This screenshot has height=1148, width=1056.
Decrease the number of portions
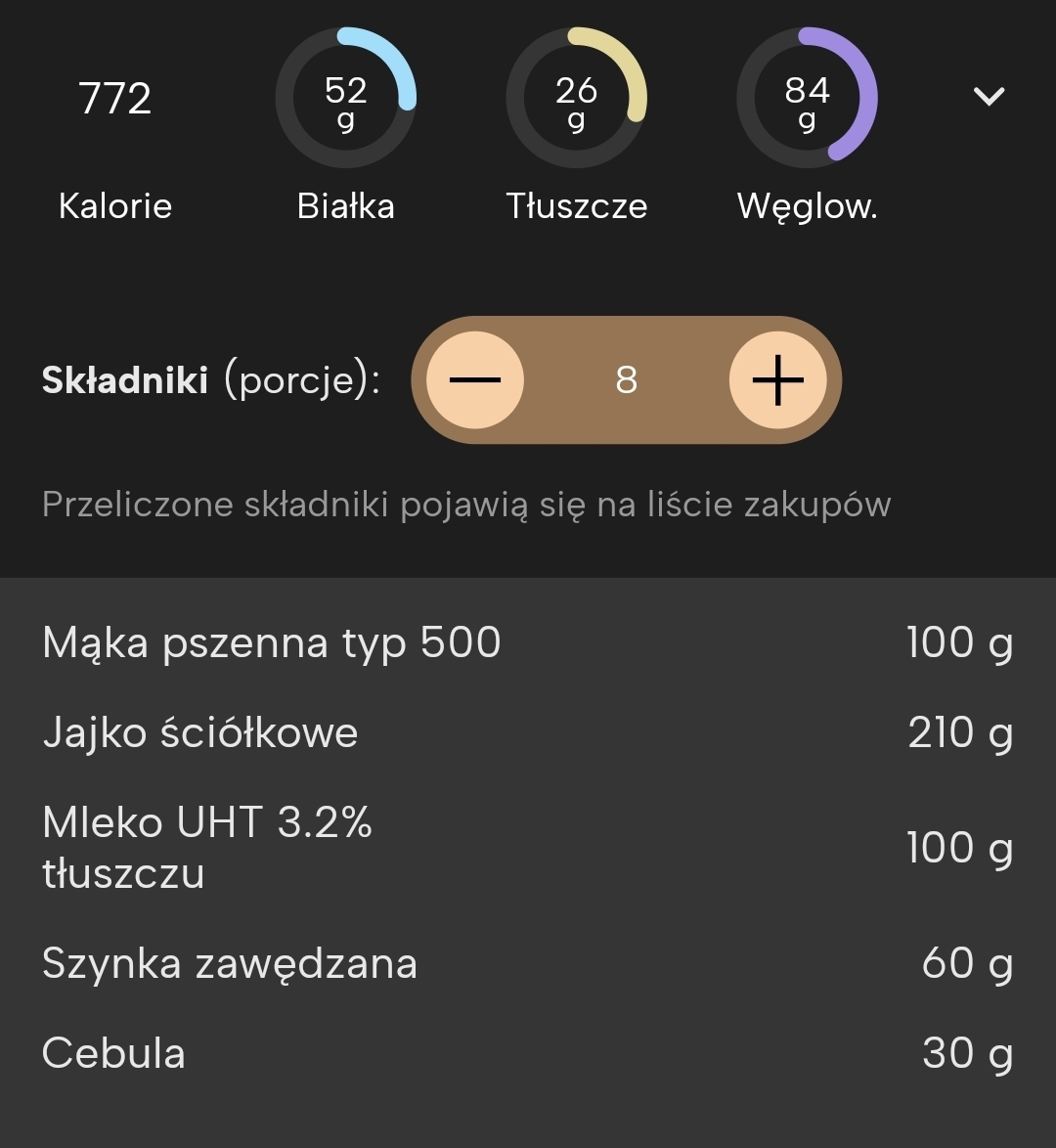tap(475, 379)
